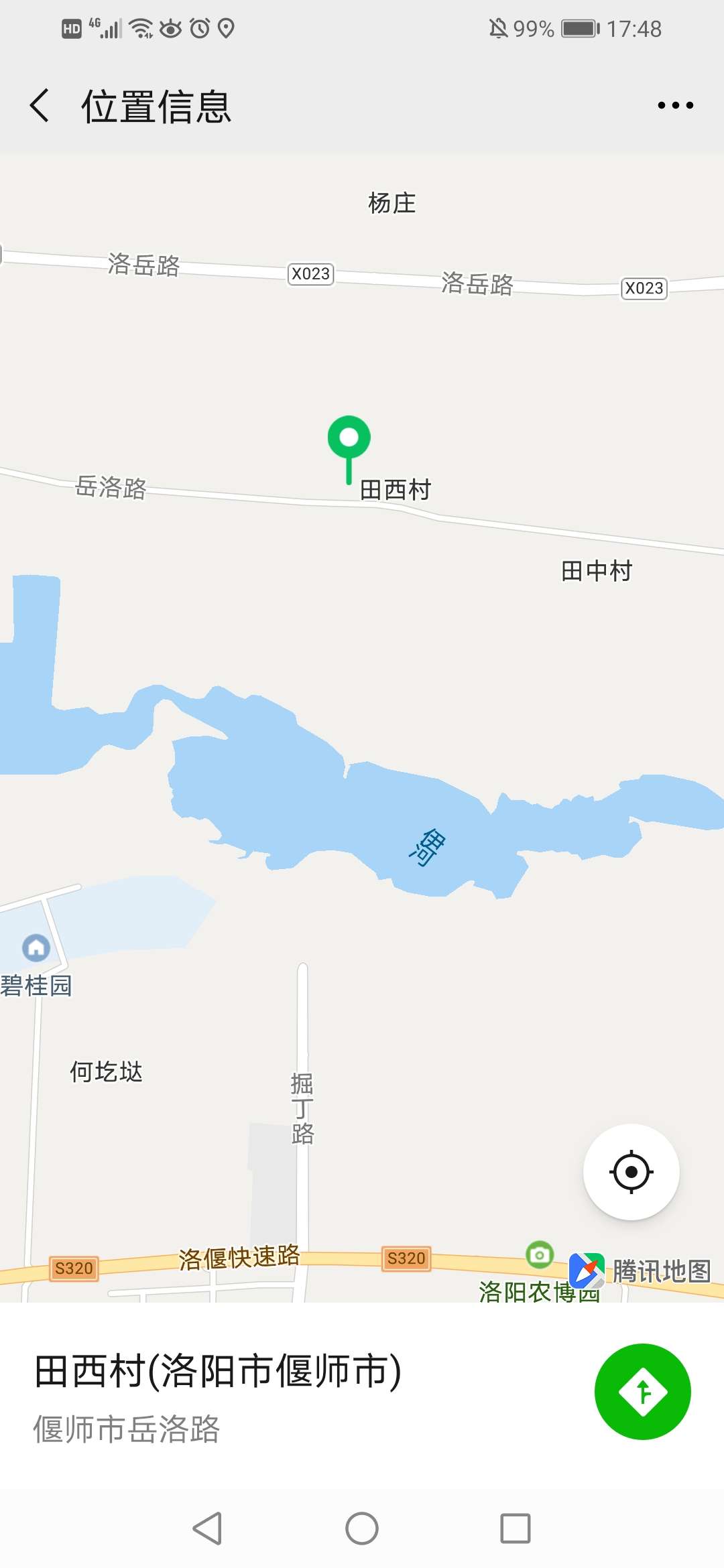Recenter map on my current location
Screen dimensions: 724x1568
click(631, 1172)
